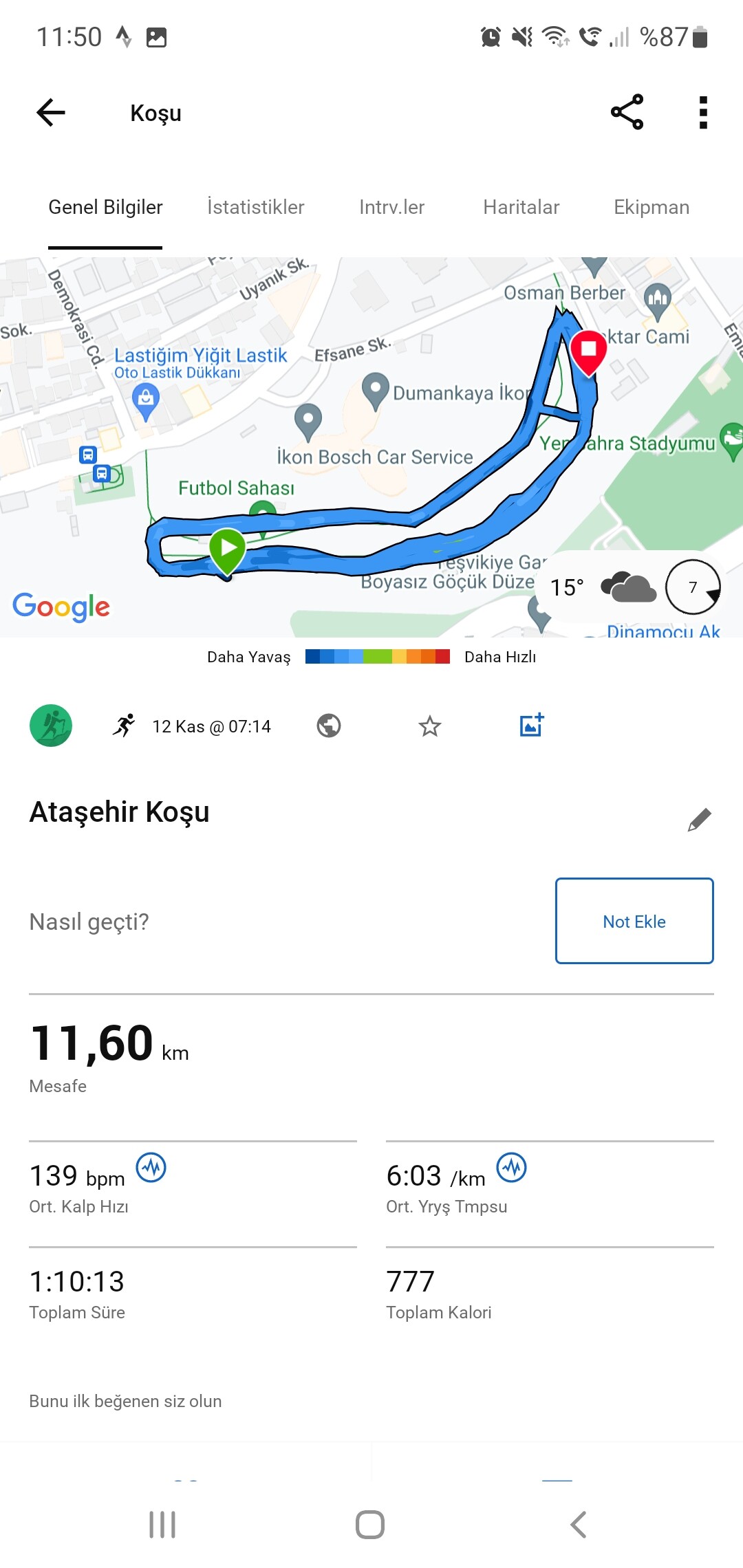Add a photo to the activity
The width and height of the screenshot is (743, 1568).
(531, 725)
